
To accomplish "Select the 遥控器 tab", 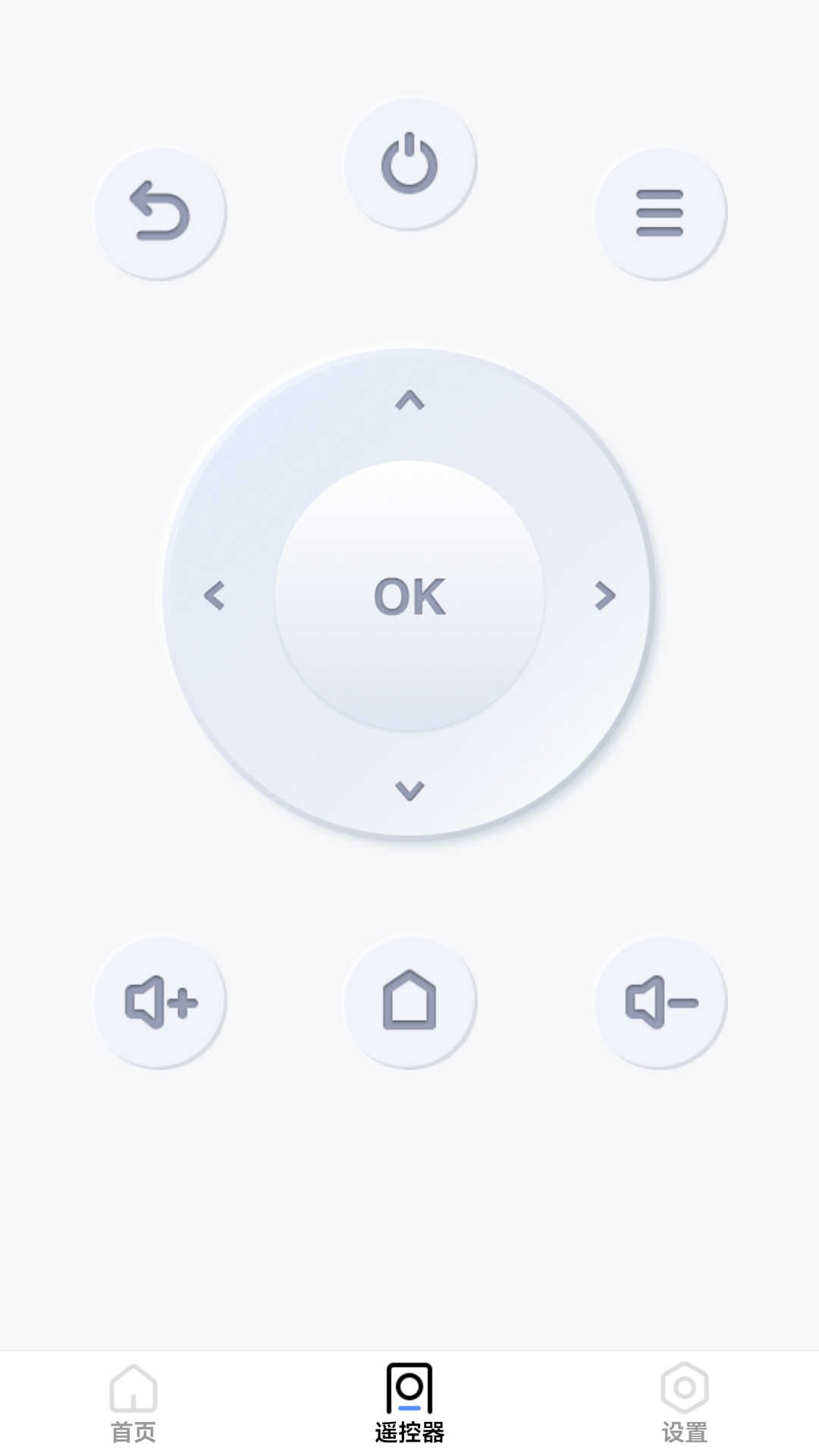I will pyautogui.click(x=409, y=1404).
